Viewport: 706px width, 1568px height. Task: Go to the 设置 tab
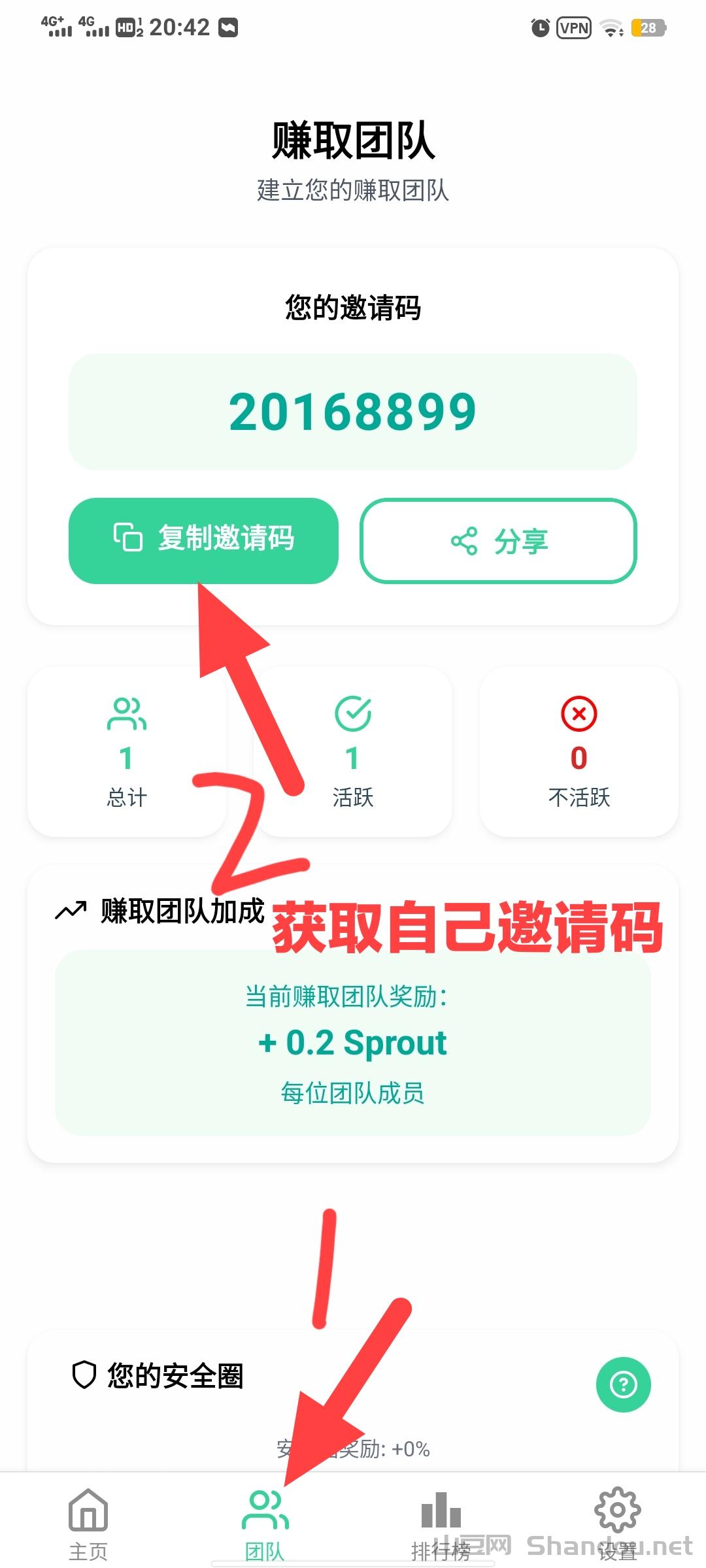click(617, 1523)
